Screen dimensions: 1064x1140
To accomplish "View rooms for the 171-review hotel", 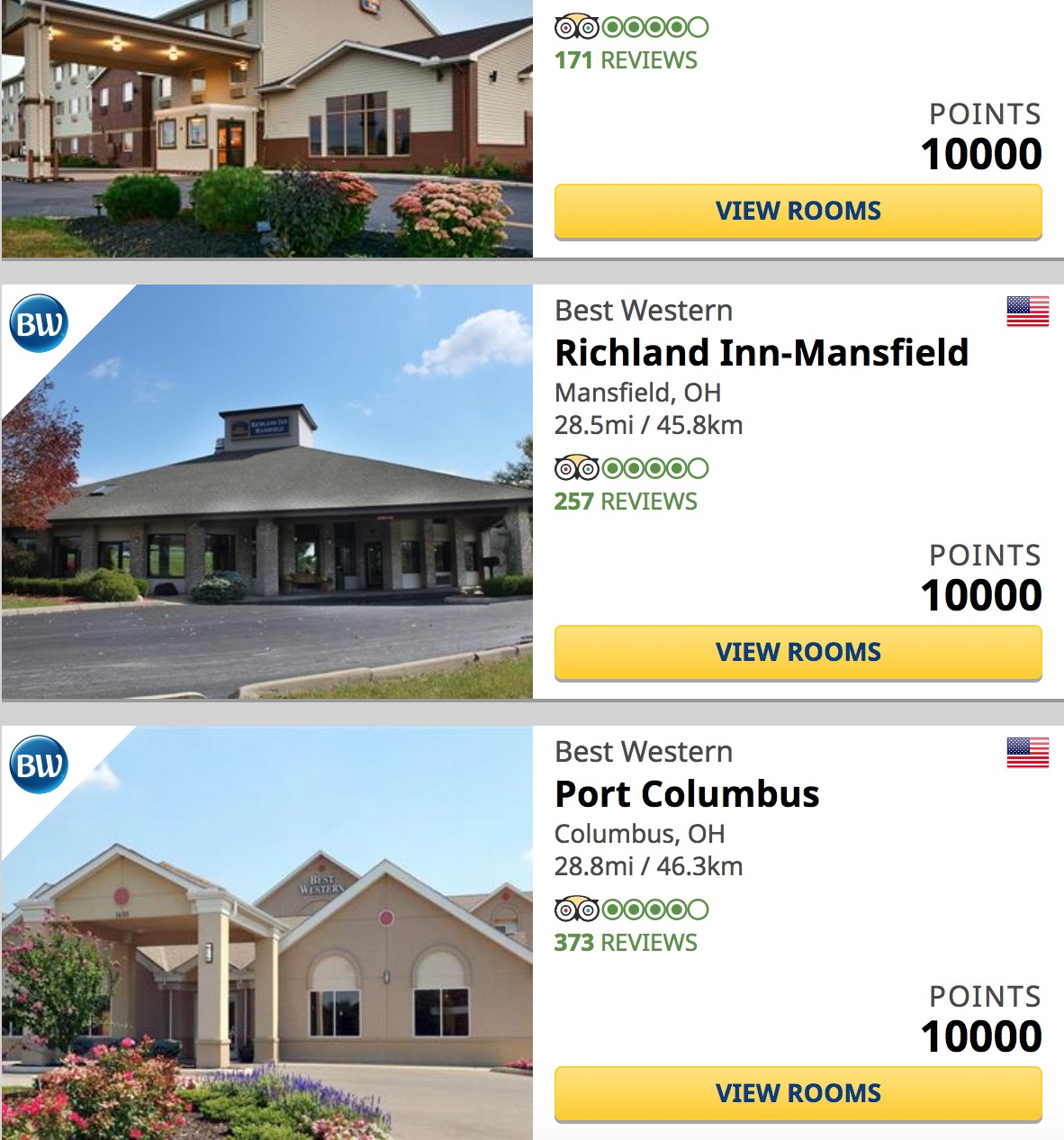I will pyautogui.click(x=798, y=212).
